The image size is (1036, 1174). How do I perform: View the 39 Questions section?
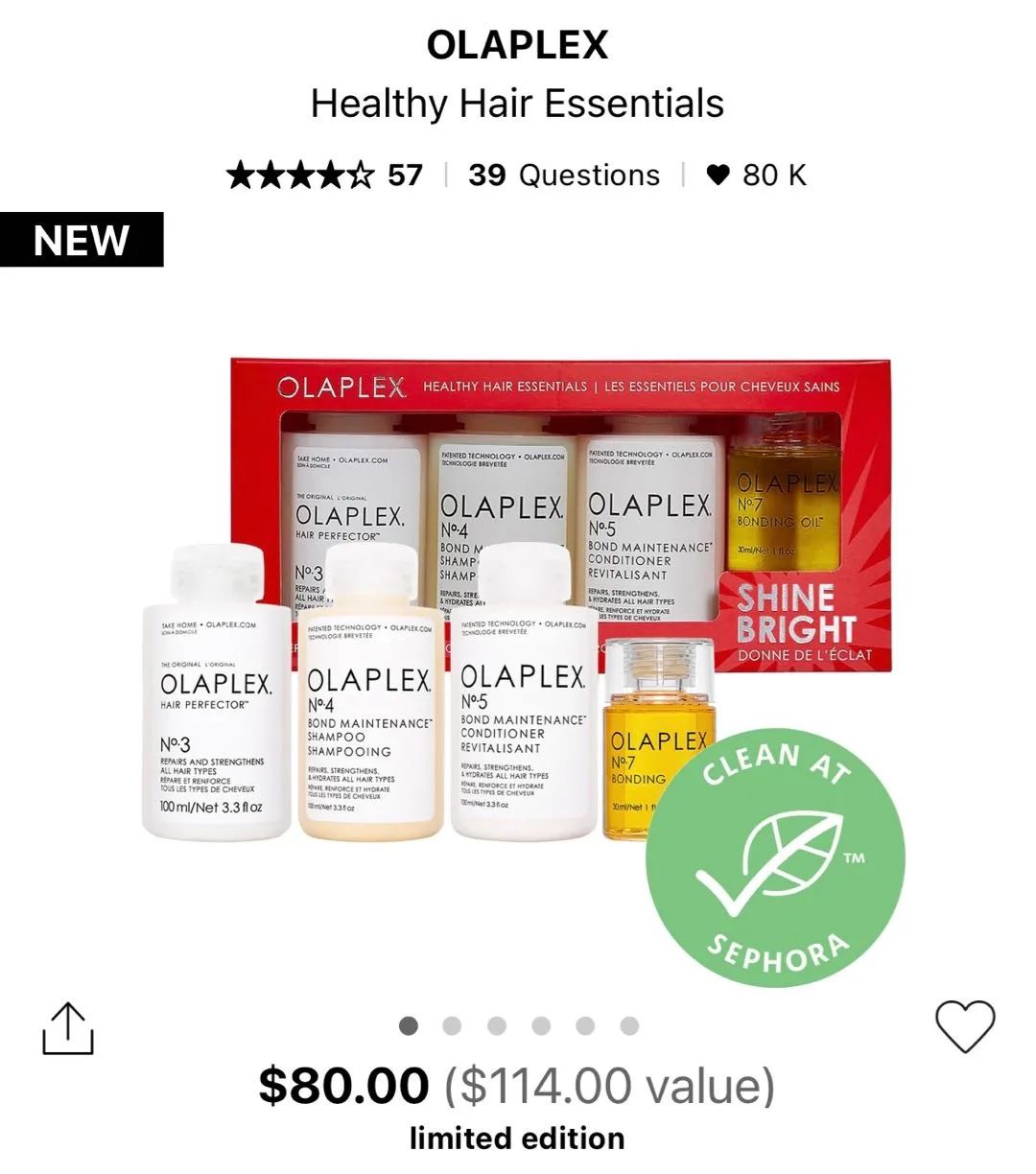pyautogui.click(x=564, y=176)
